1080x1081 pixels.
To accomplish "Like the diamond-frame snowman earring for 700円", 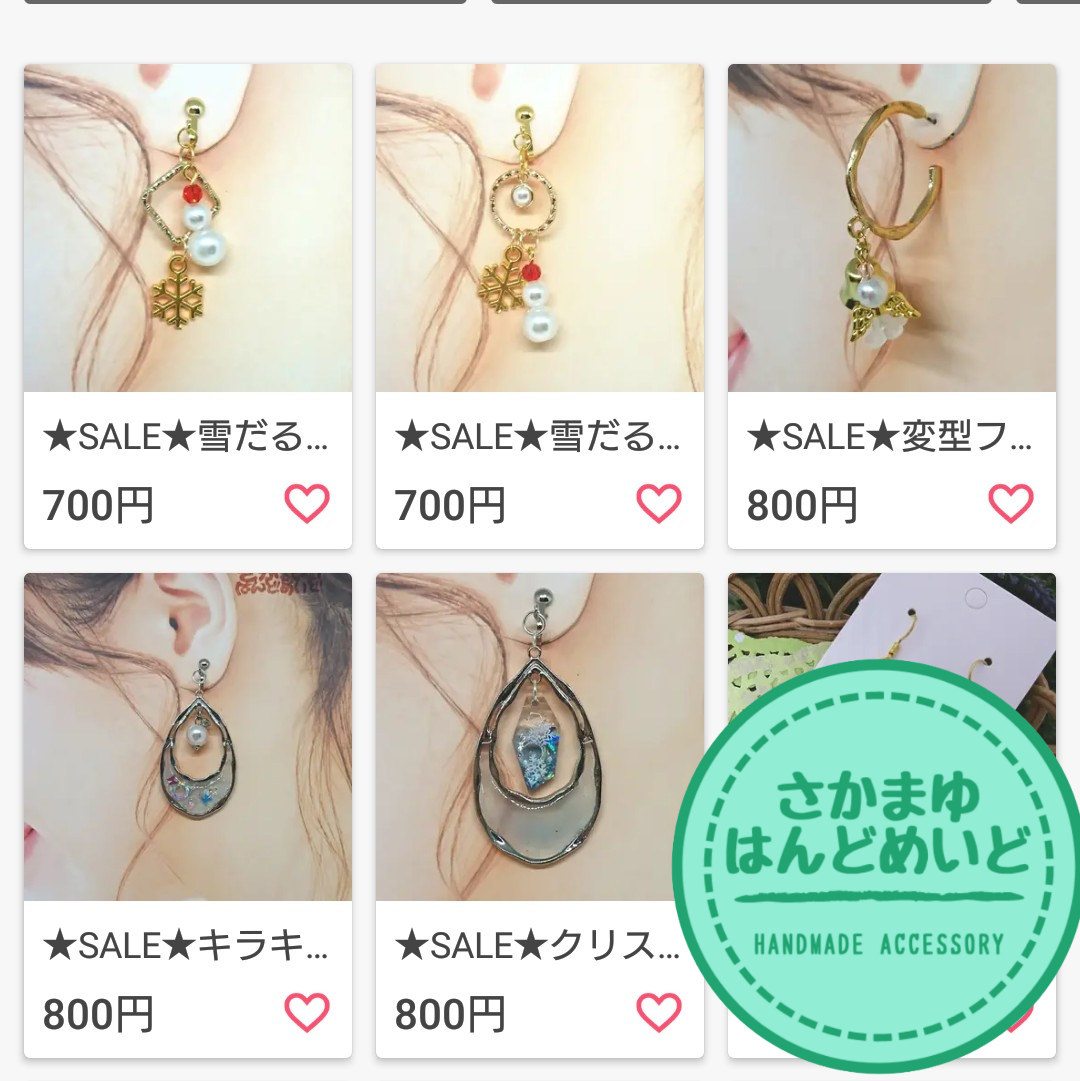I will click(x=307, y=504).
